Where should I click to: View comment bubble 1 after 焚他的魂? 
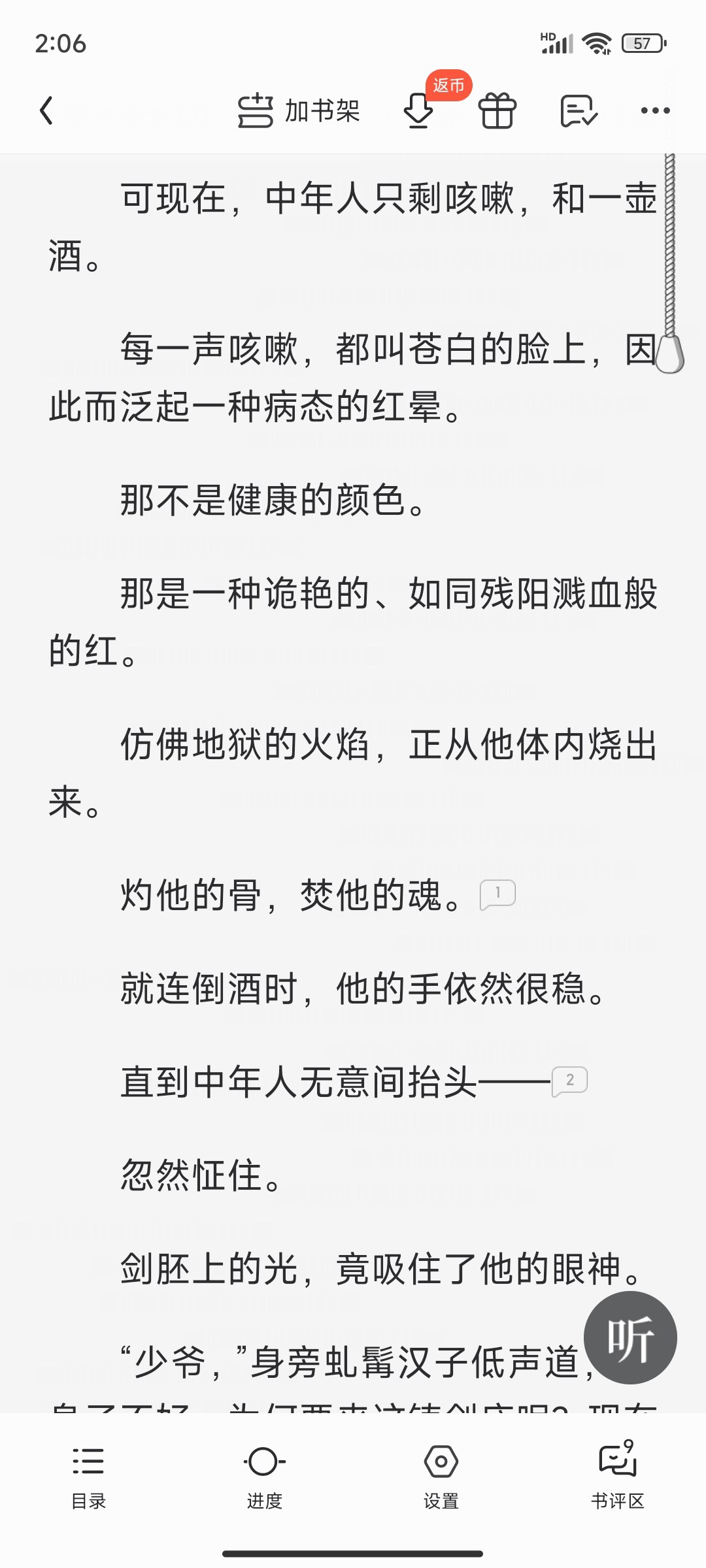point(497,894)
